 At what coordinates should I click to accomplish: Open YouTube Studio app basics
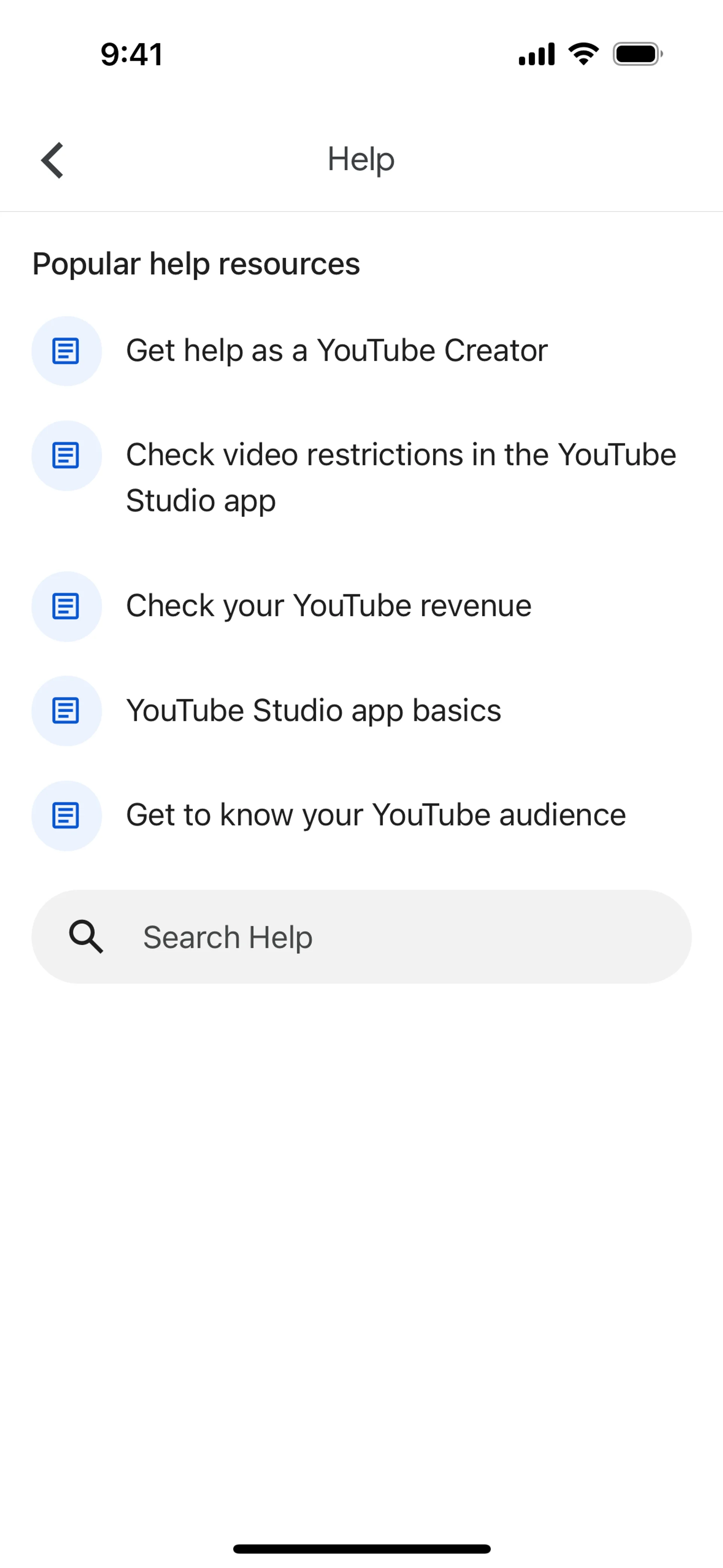point(313,711)
